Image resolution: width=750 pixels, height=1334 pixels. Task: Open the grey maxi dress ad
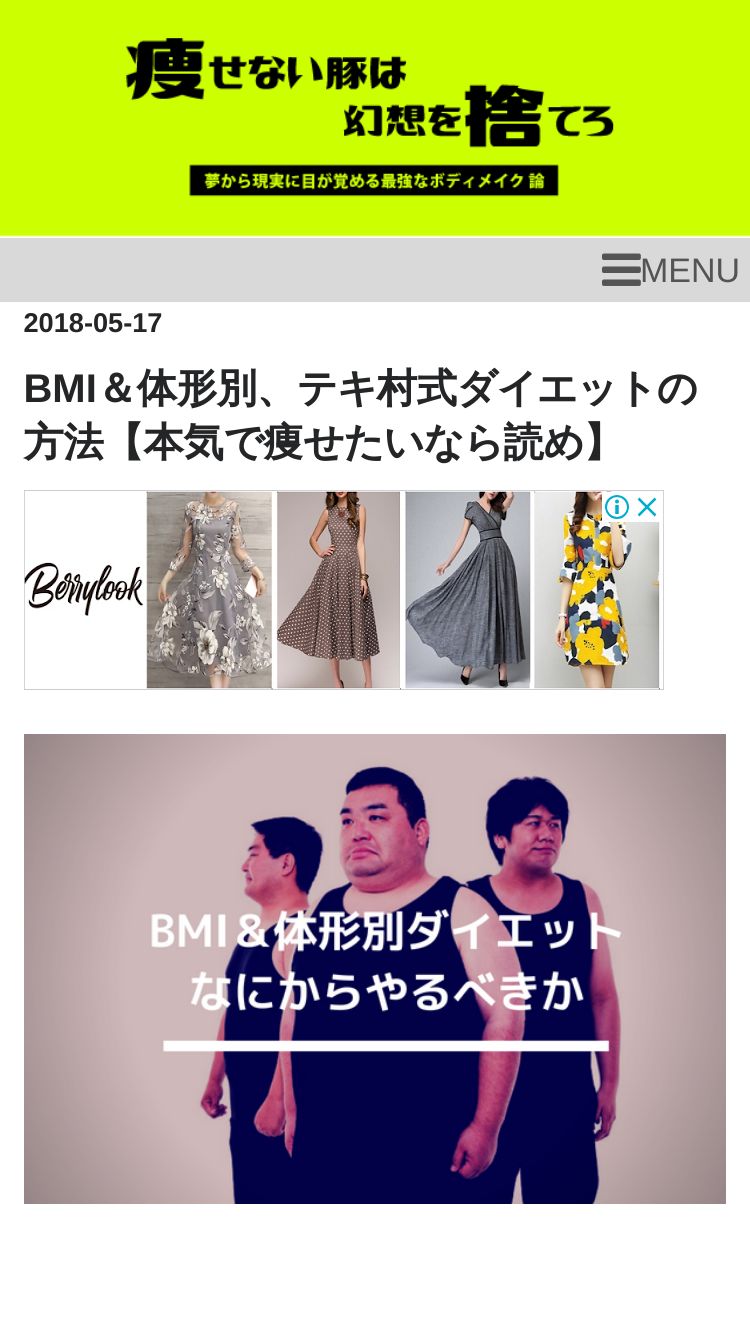pyautogui.click(x=467, y=590)
